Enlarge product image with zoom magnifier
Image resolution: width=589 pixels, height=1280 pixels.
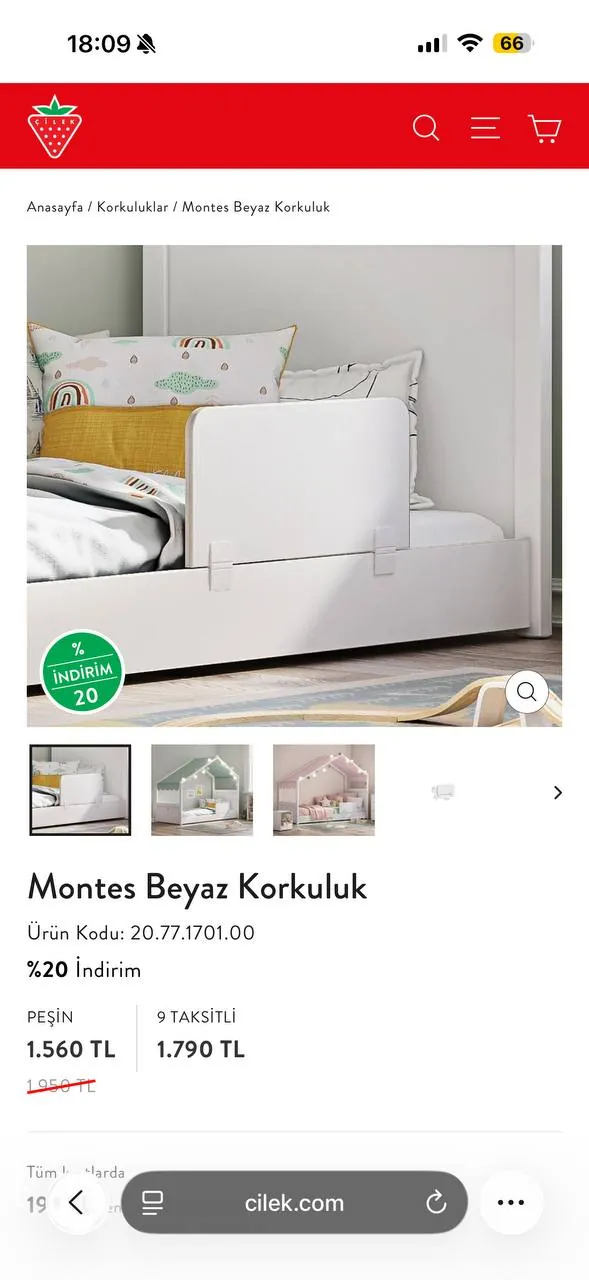click(x=526, y=690)
